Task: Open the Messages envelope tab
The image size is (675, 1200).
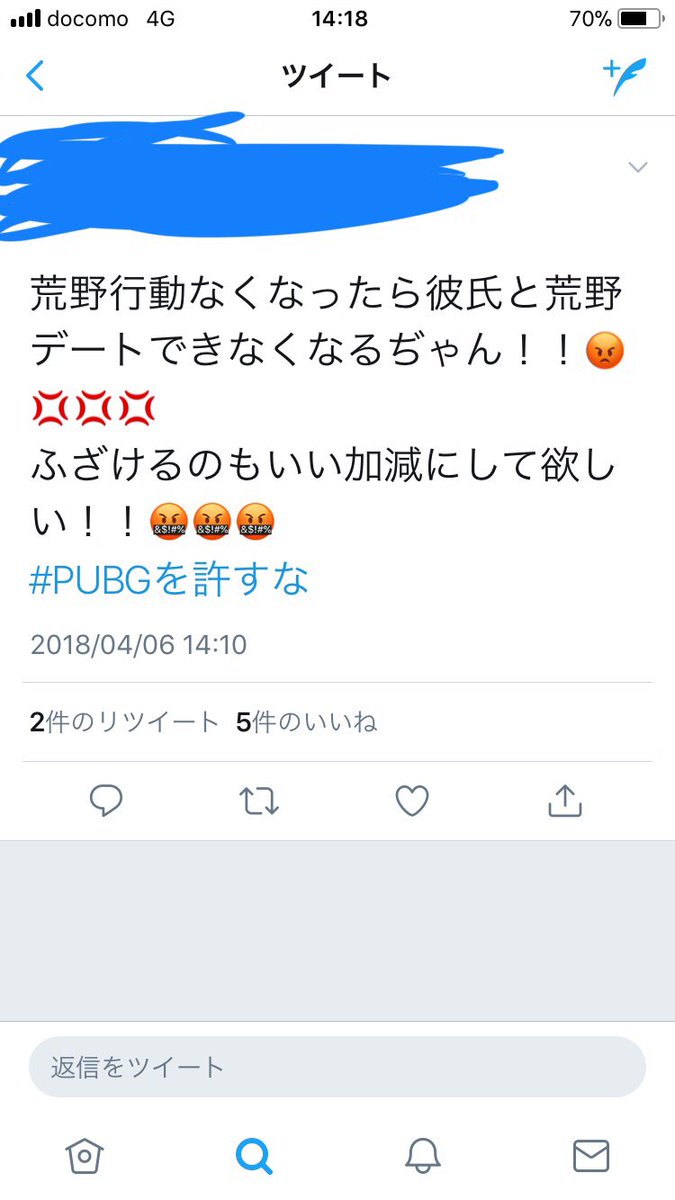Action: coord(591,1156)
